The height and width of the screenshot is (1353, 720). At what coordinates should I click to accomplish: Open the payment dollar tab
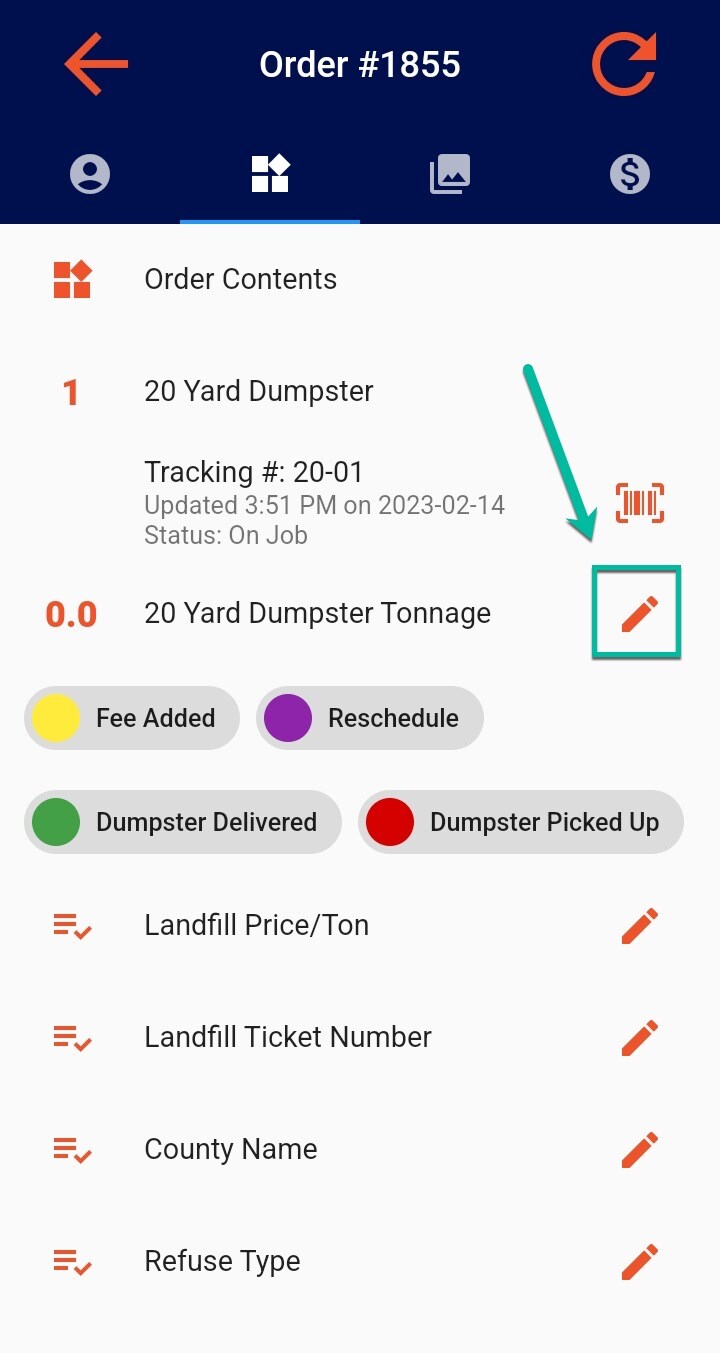tap(630, 175)
